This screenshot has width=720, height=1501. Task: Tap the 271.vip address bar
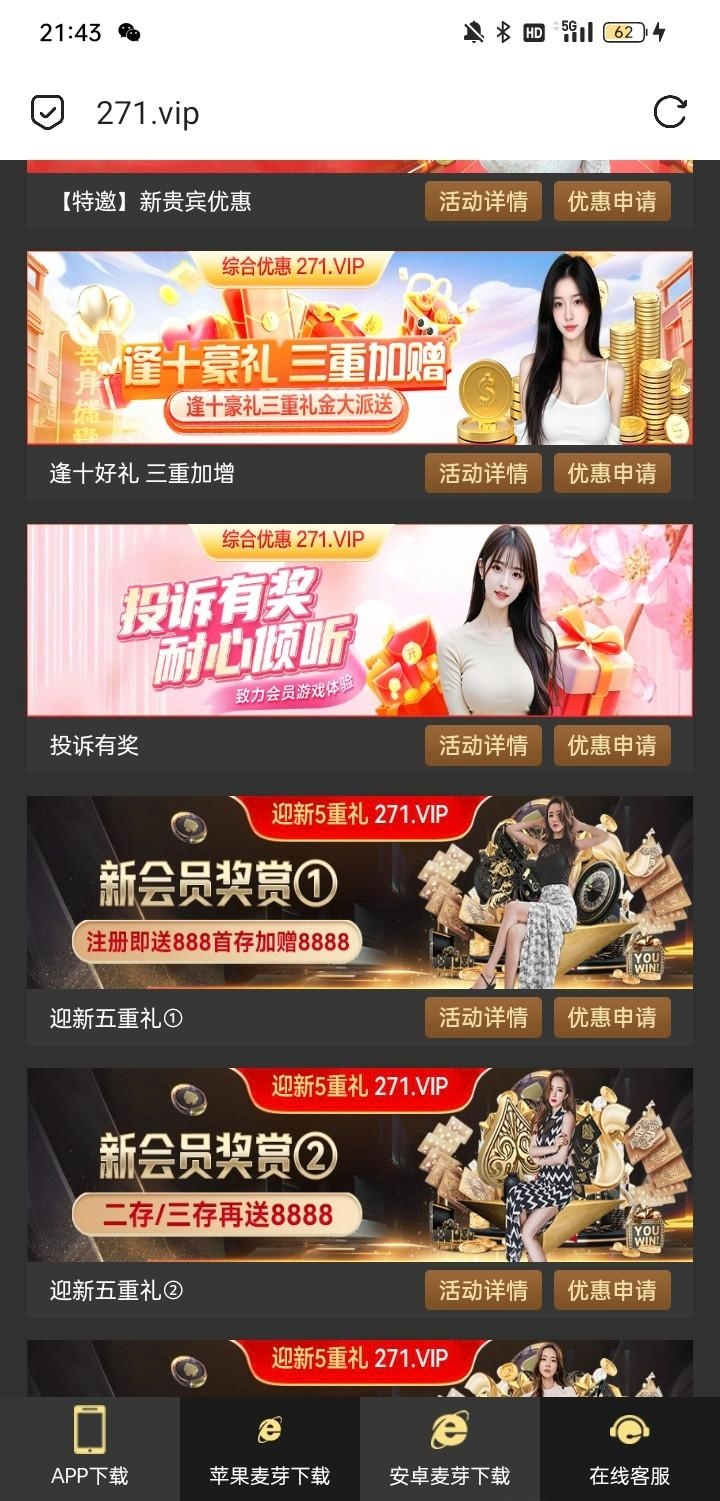pos(148,113)
